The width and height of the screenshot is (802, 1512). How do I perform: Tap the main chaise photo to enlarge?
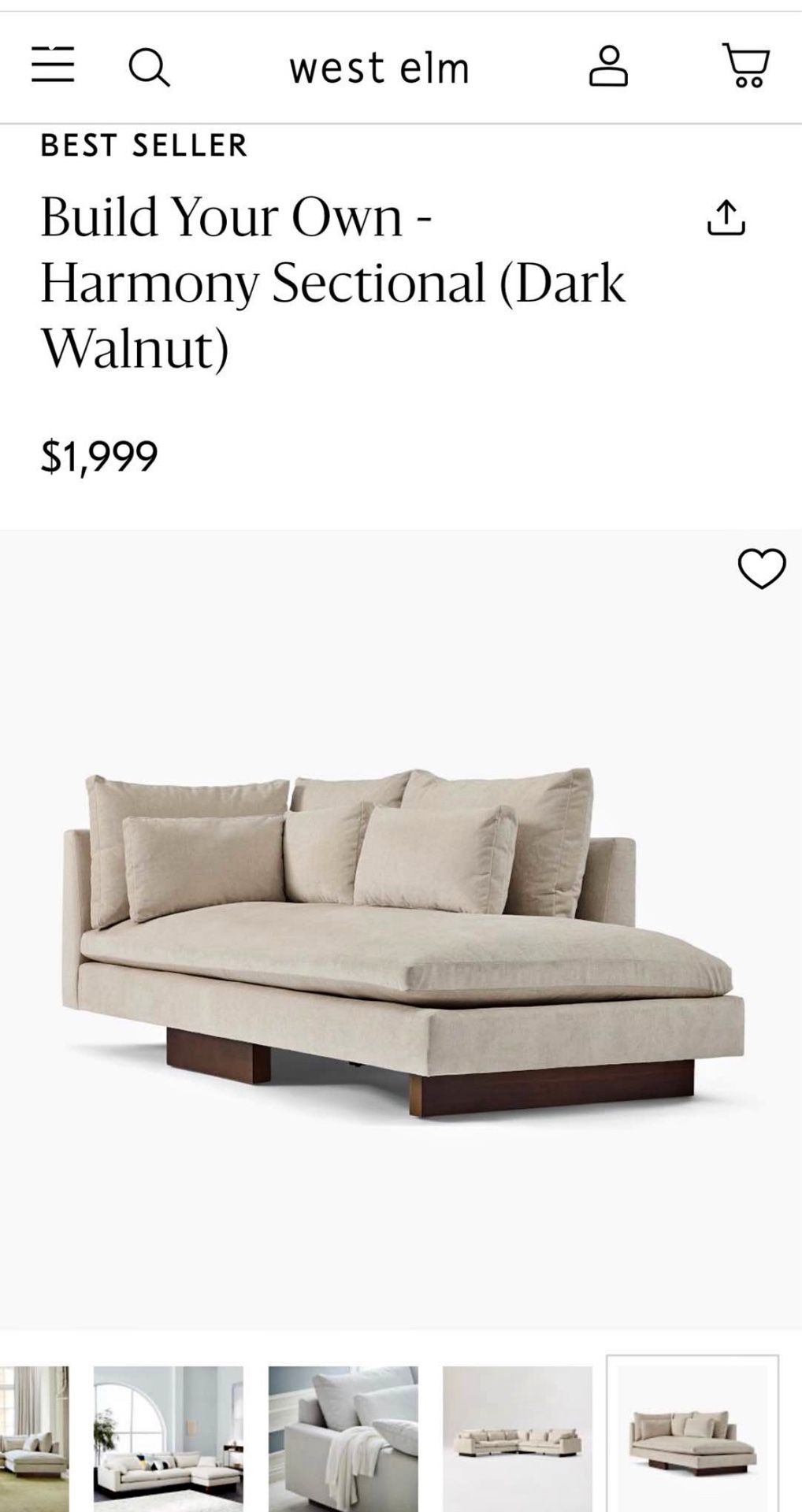[401, 929]
